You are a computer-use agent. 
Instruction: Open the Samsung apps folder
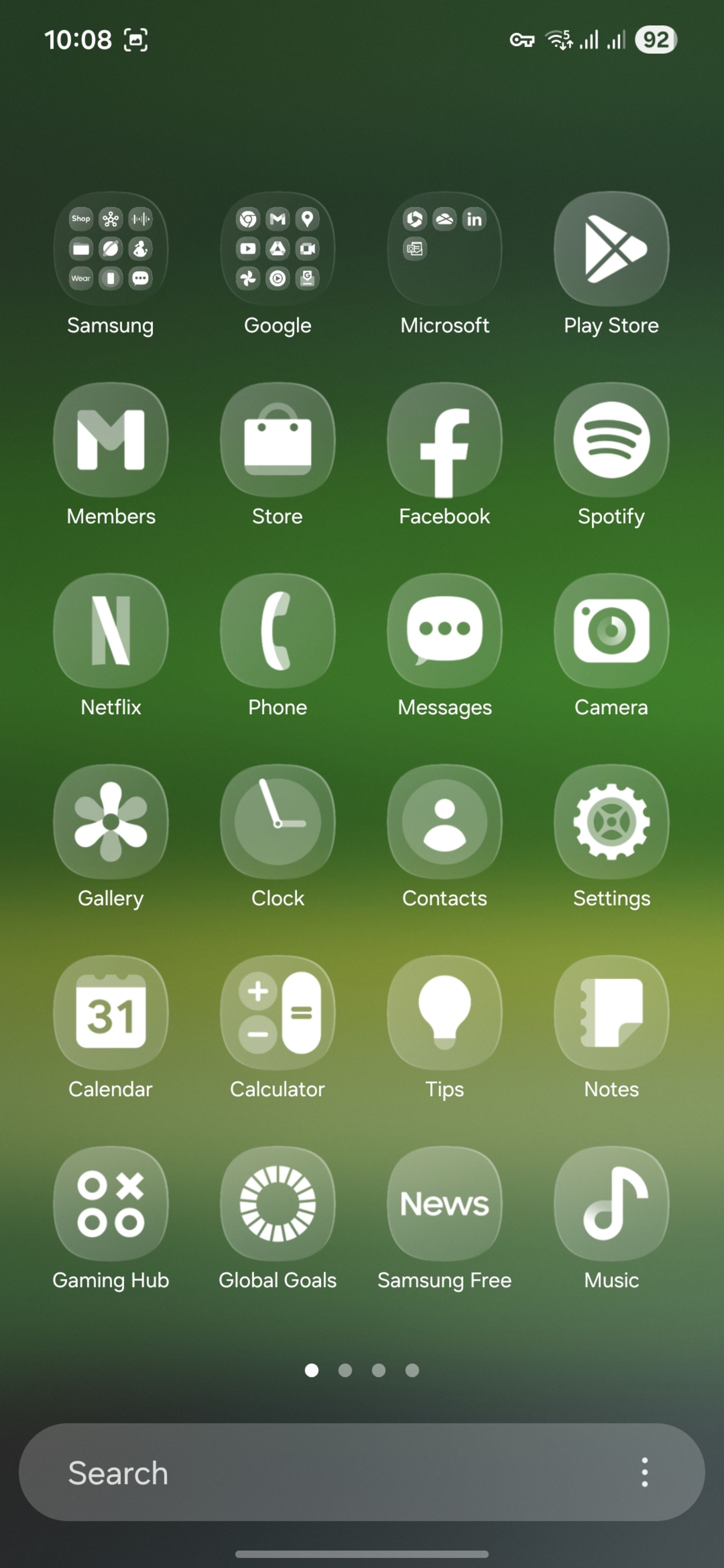click(x=110, y=249)
